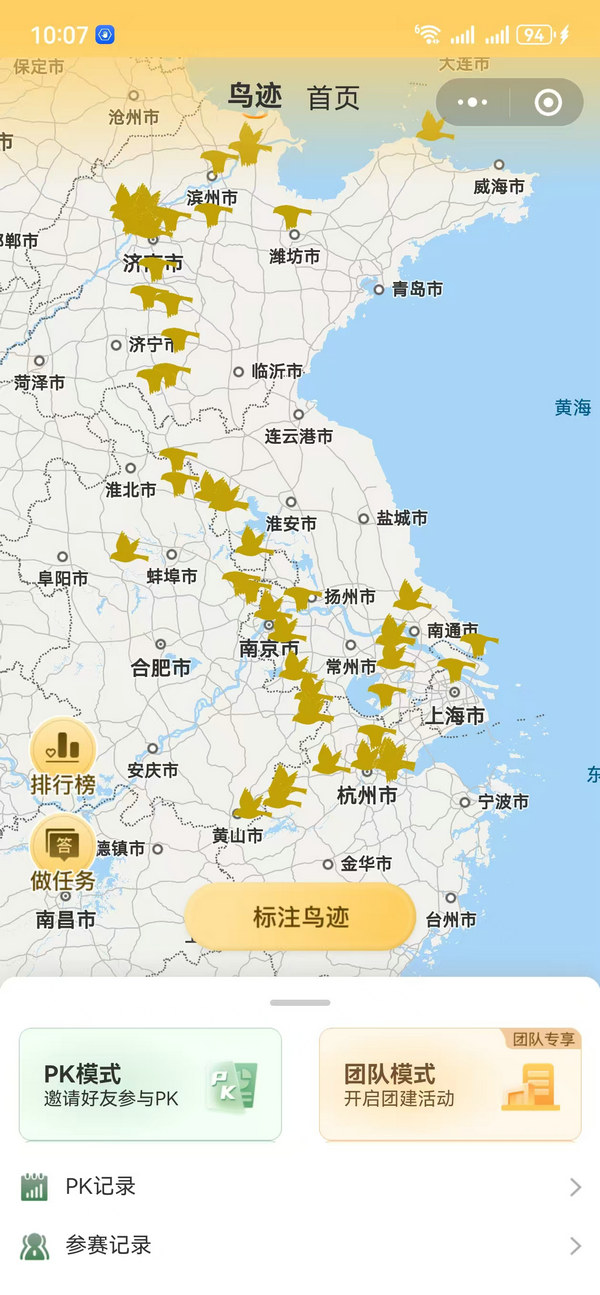Open the 排行榜 leaderboard

tap(64, 759)
